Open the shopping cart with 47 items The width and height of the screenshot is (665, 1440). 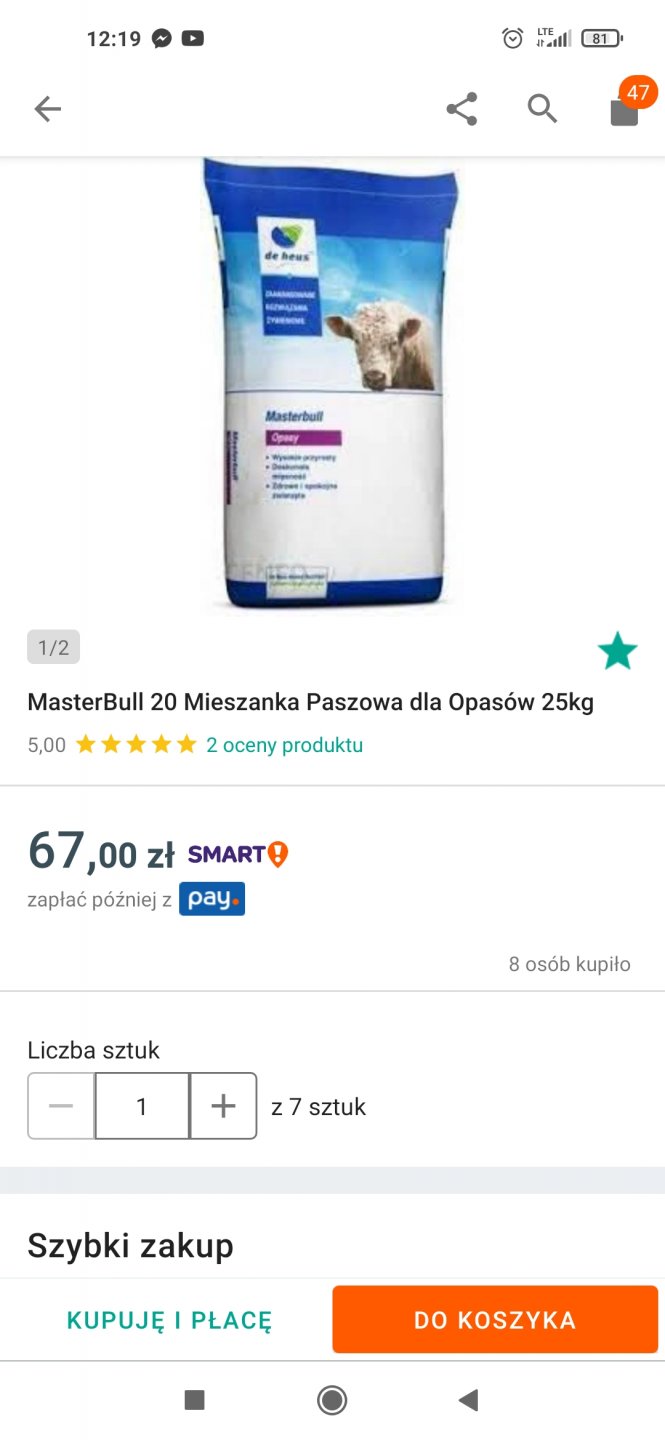coord(624,109)
